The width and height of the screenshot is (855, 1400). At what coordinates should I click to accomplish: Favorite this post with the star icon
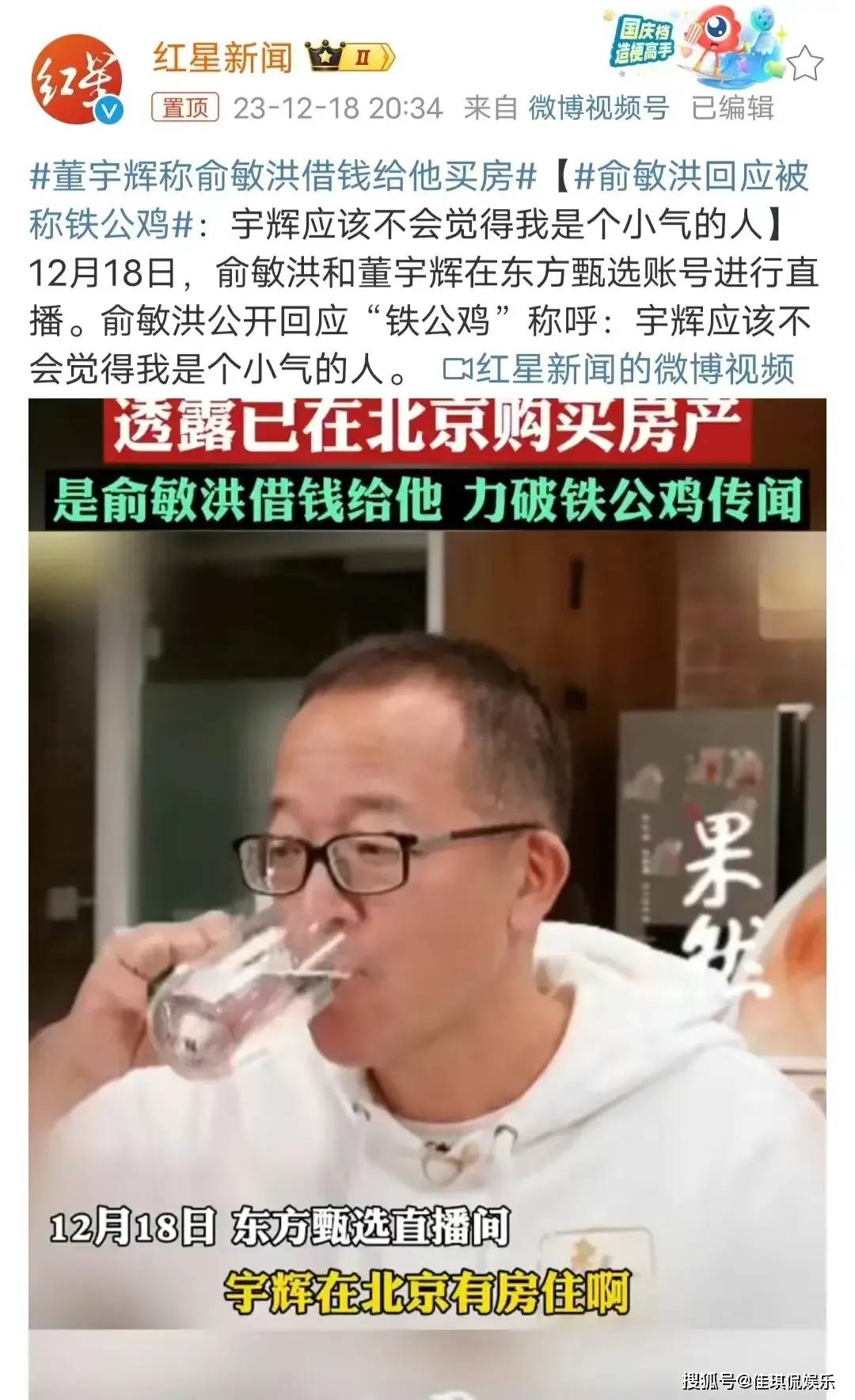coord(805,63)
